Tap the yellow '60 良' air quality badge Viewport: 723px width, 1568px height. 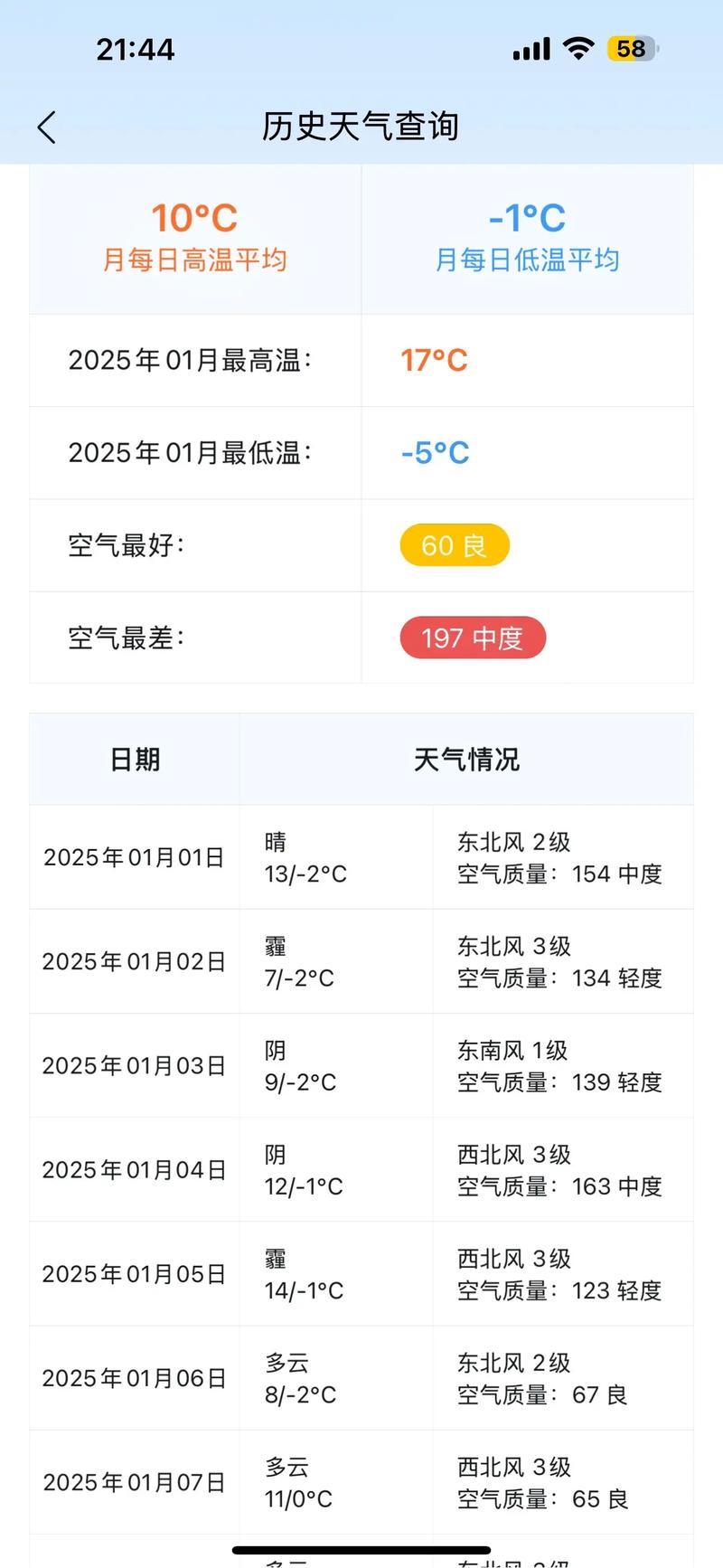[454, 545]
